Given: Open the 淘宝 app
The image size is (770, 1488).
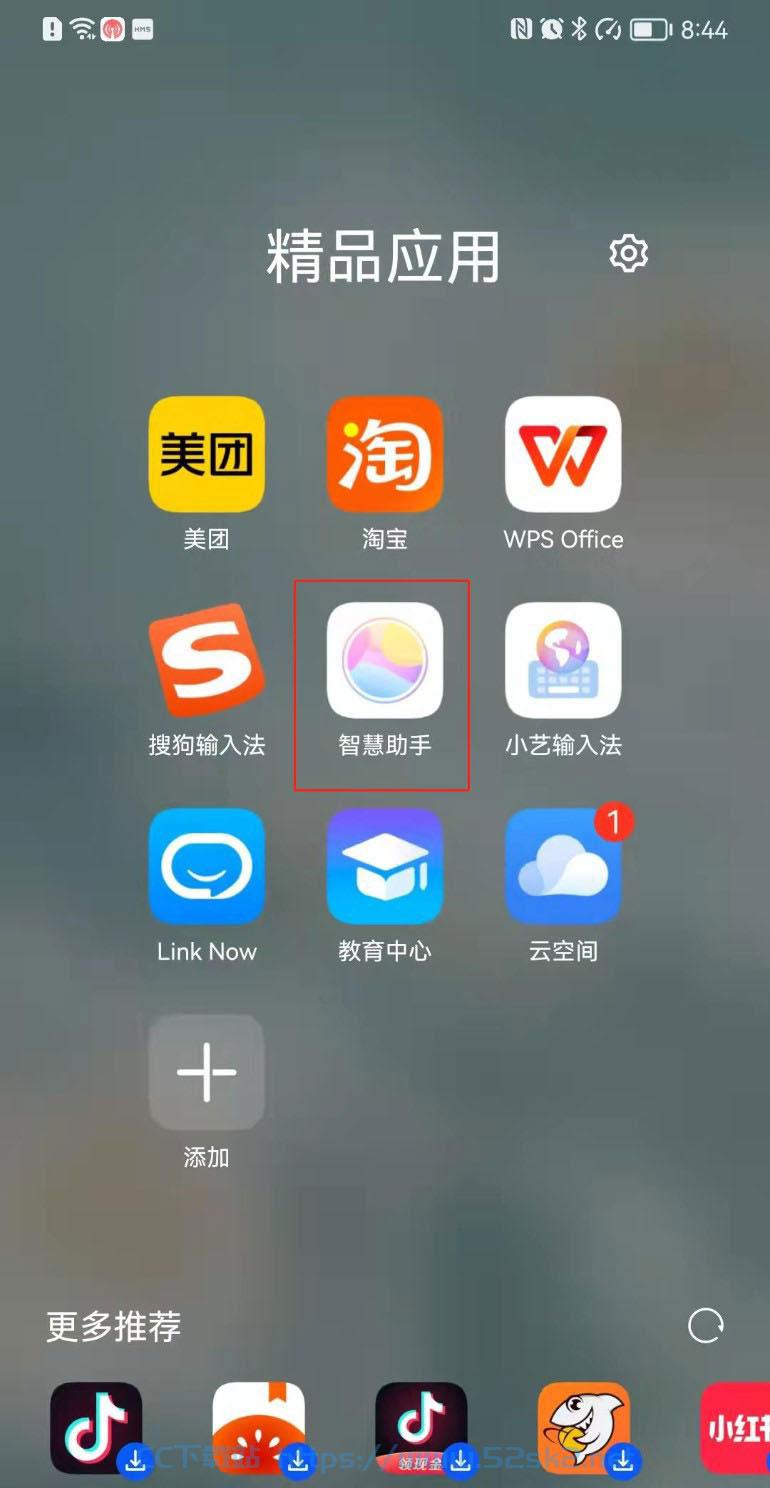Looking at the screenshot, I should (385, 454).
